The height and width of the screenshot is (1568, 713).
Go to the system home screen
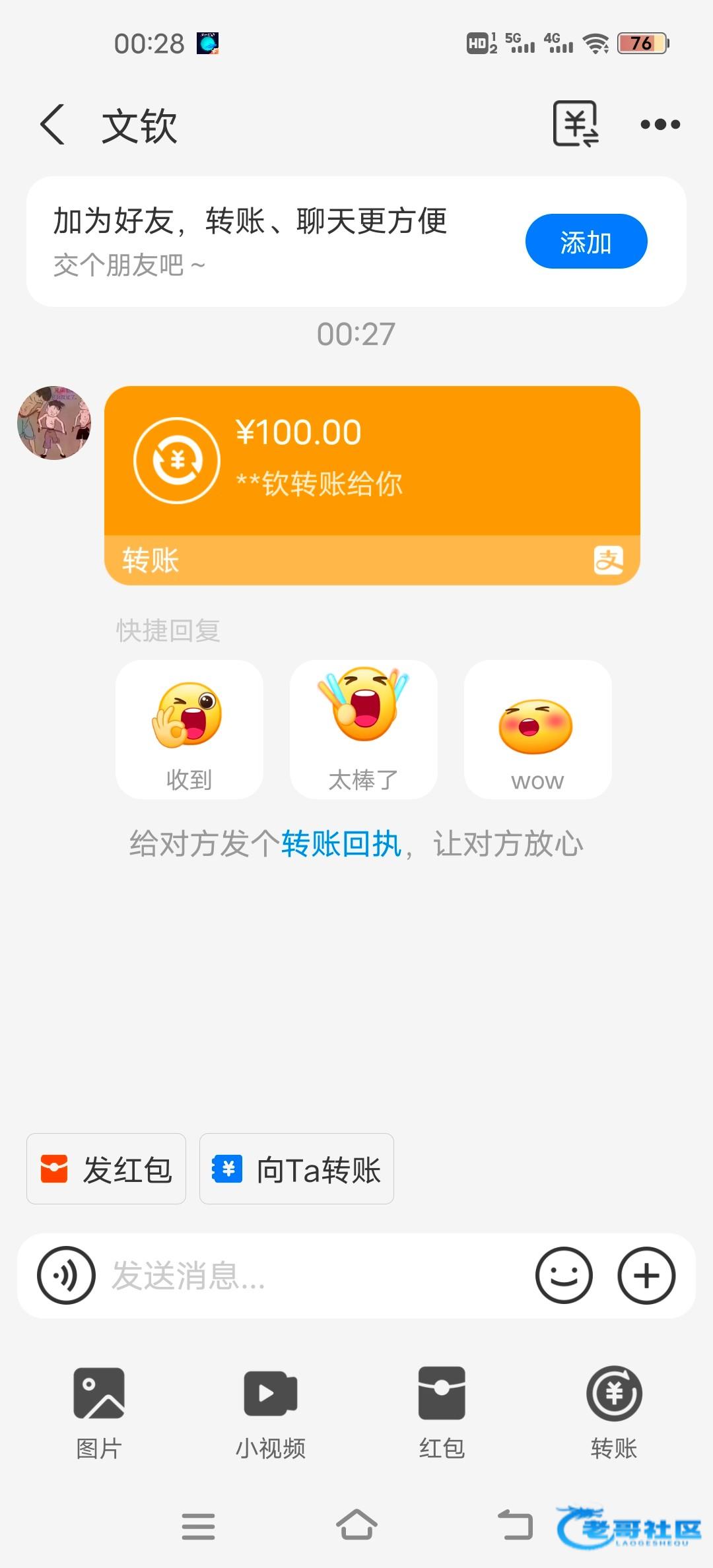pos(356,1526)
